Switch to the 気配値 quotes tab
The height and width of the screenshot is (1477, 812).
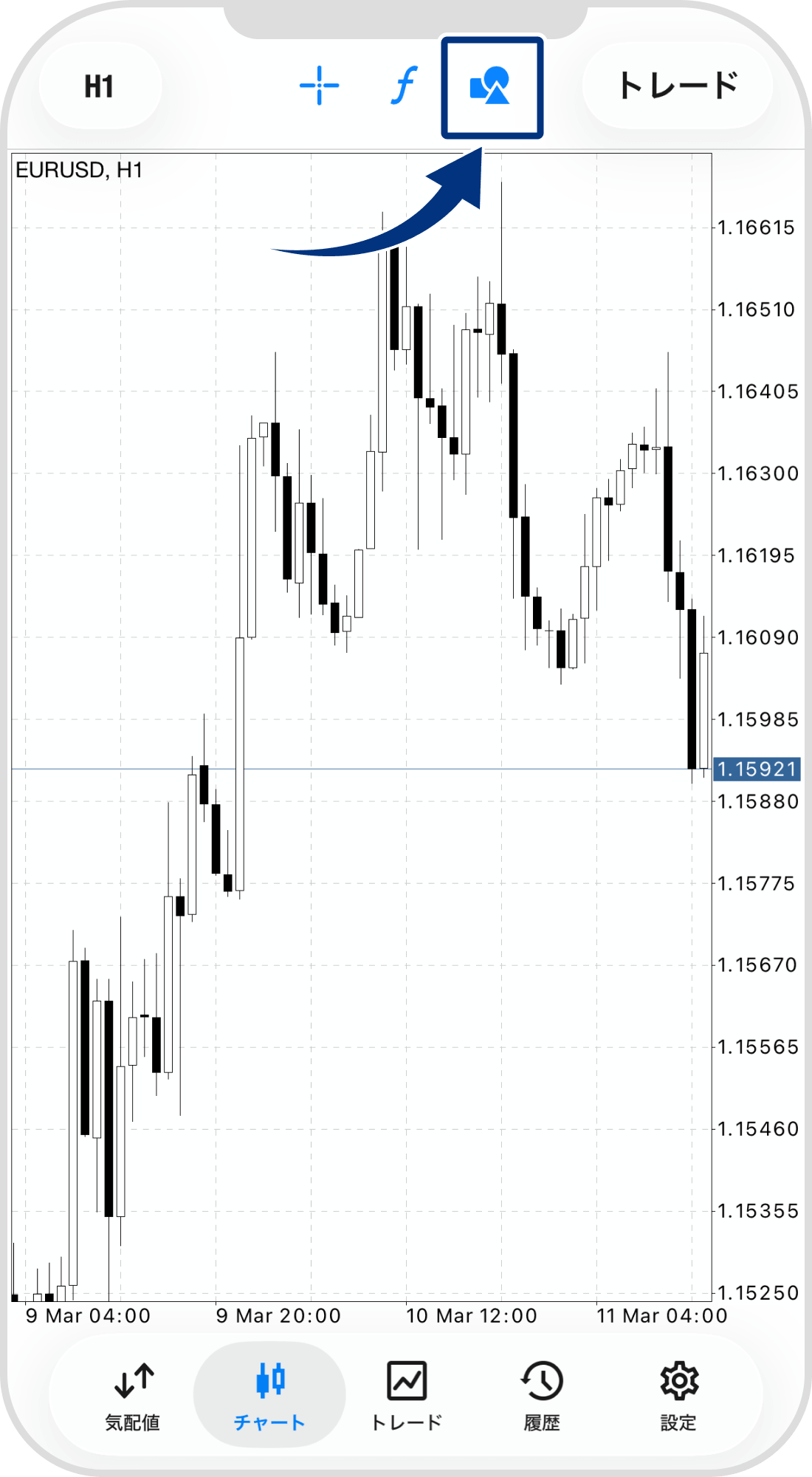(x=133, y=1394)
